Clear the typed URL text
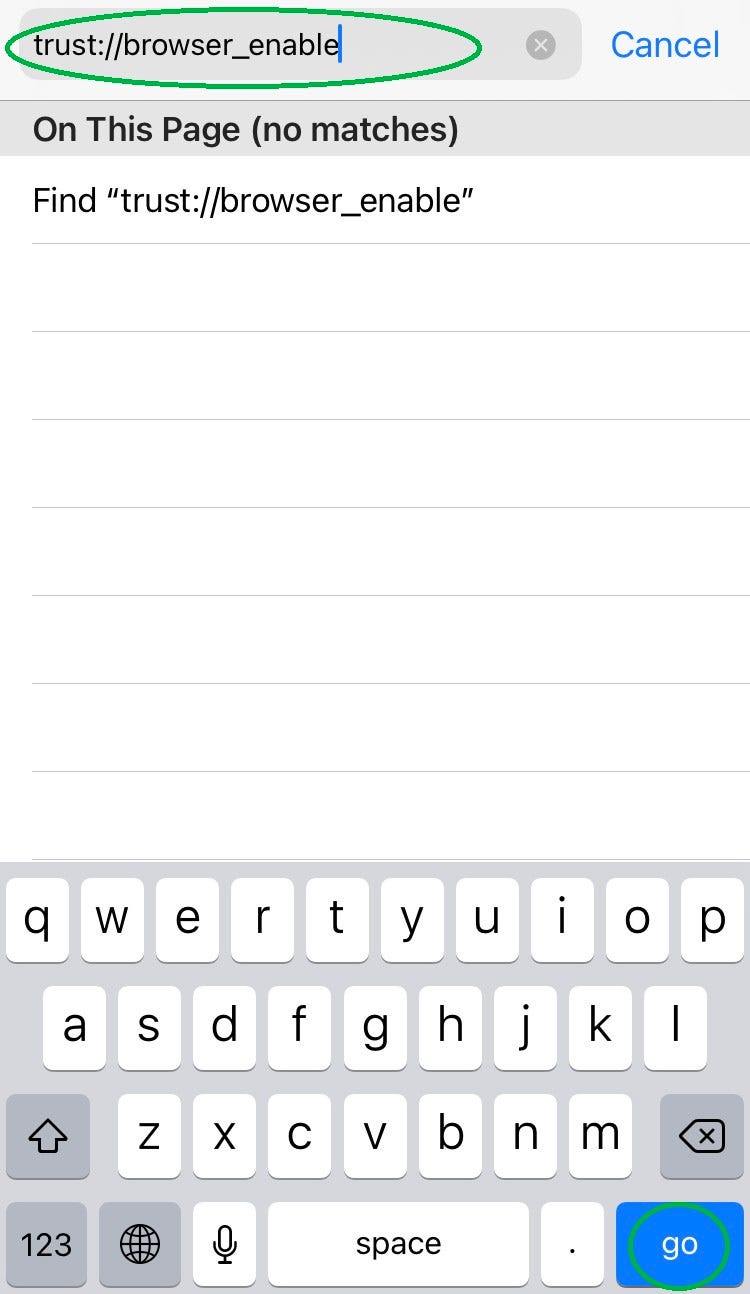 [x=541, y=45]
